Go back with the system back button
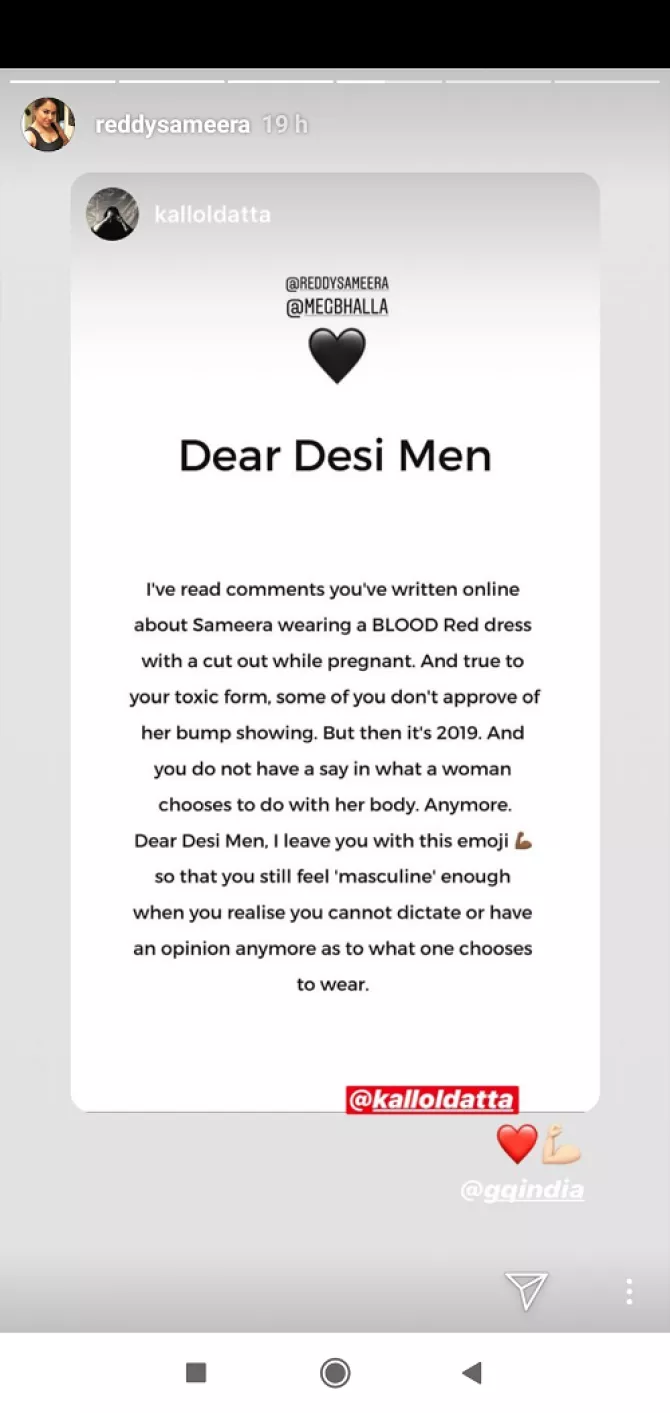Viewport: 670px width, 1413px height. click(472, 1373)
